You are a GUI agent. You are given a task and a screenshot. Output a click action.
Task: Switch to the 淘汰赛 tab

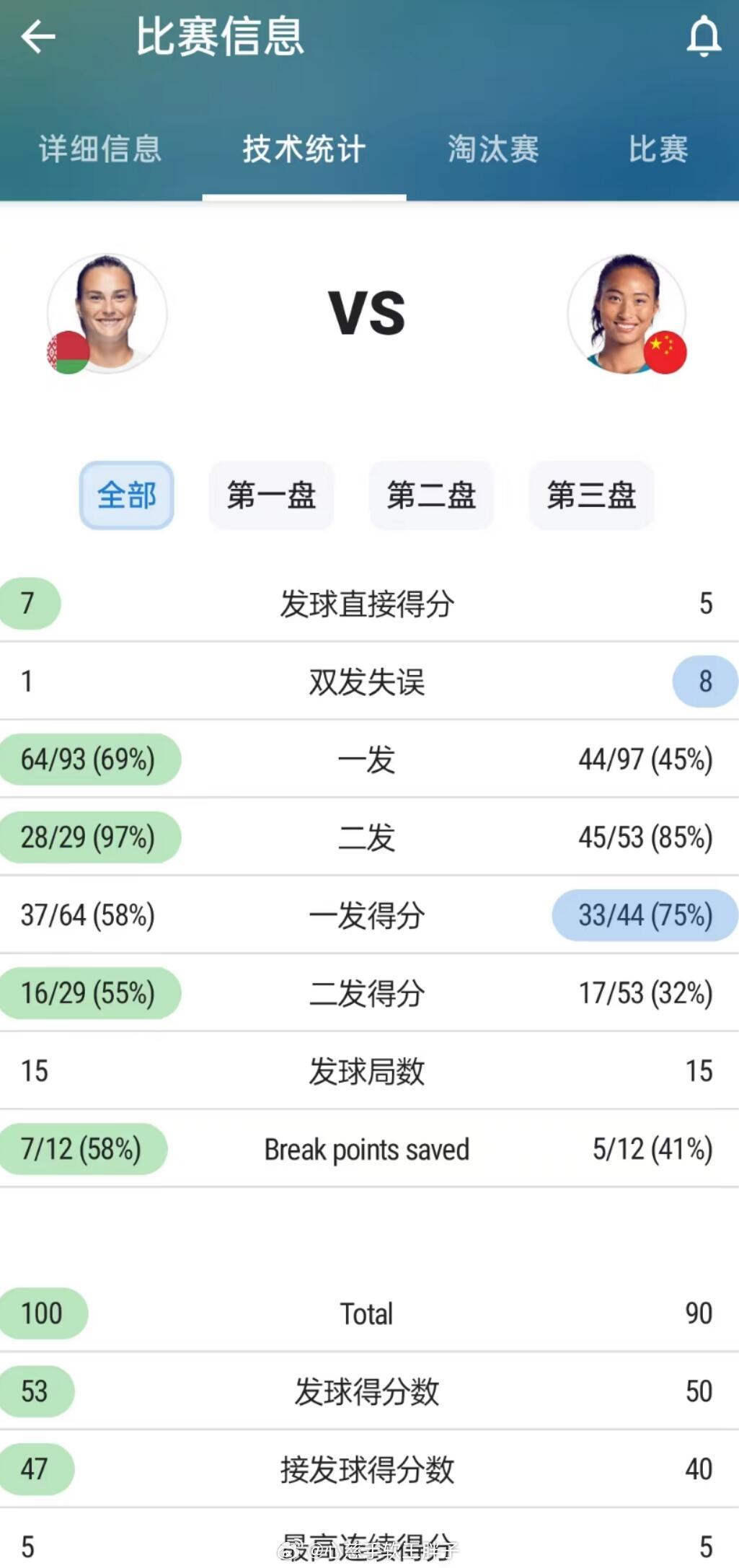click(493, 149)
